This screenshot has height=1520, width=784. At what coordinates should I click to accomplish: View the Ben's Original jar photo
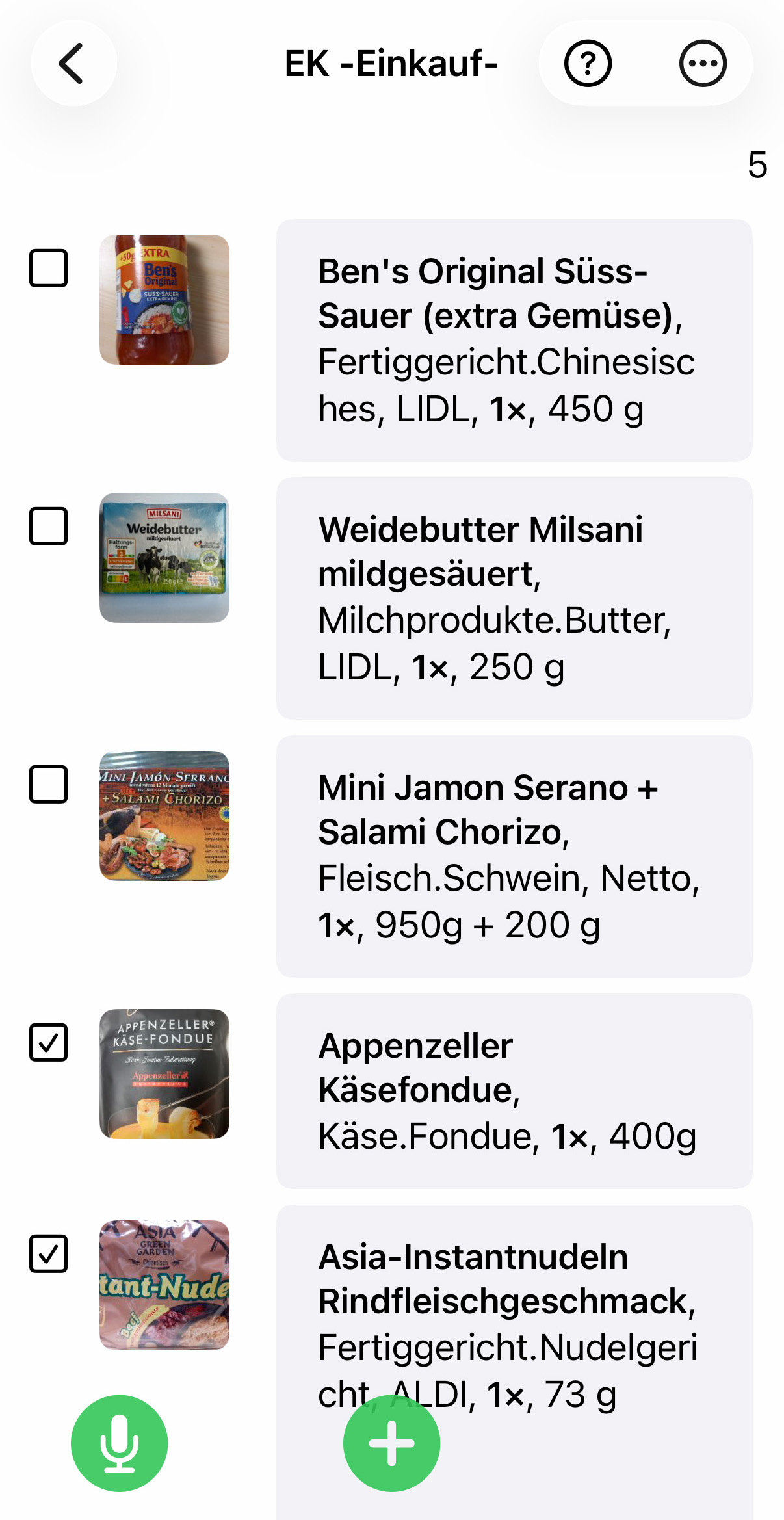point(164,300)
